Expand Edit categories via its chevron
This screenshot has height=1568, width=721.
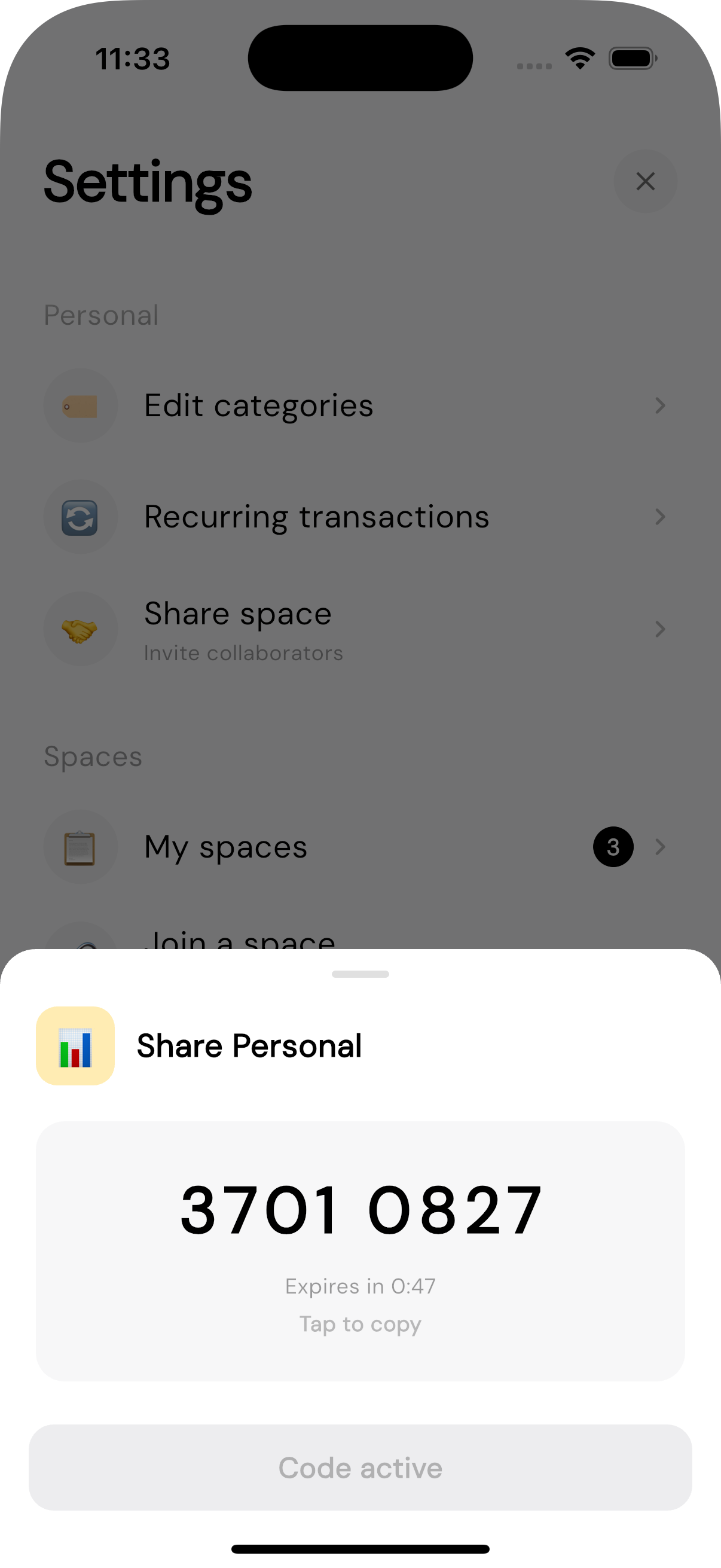coord(661,405)
